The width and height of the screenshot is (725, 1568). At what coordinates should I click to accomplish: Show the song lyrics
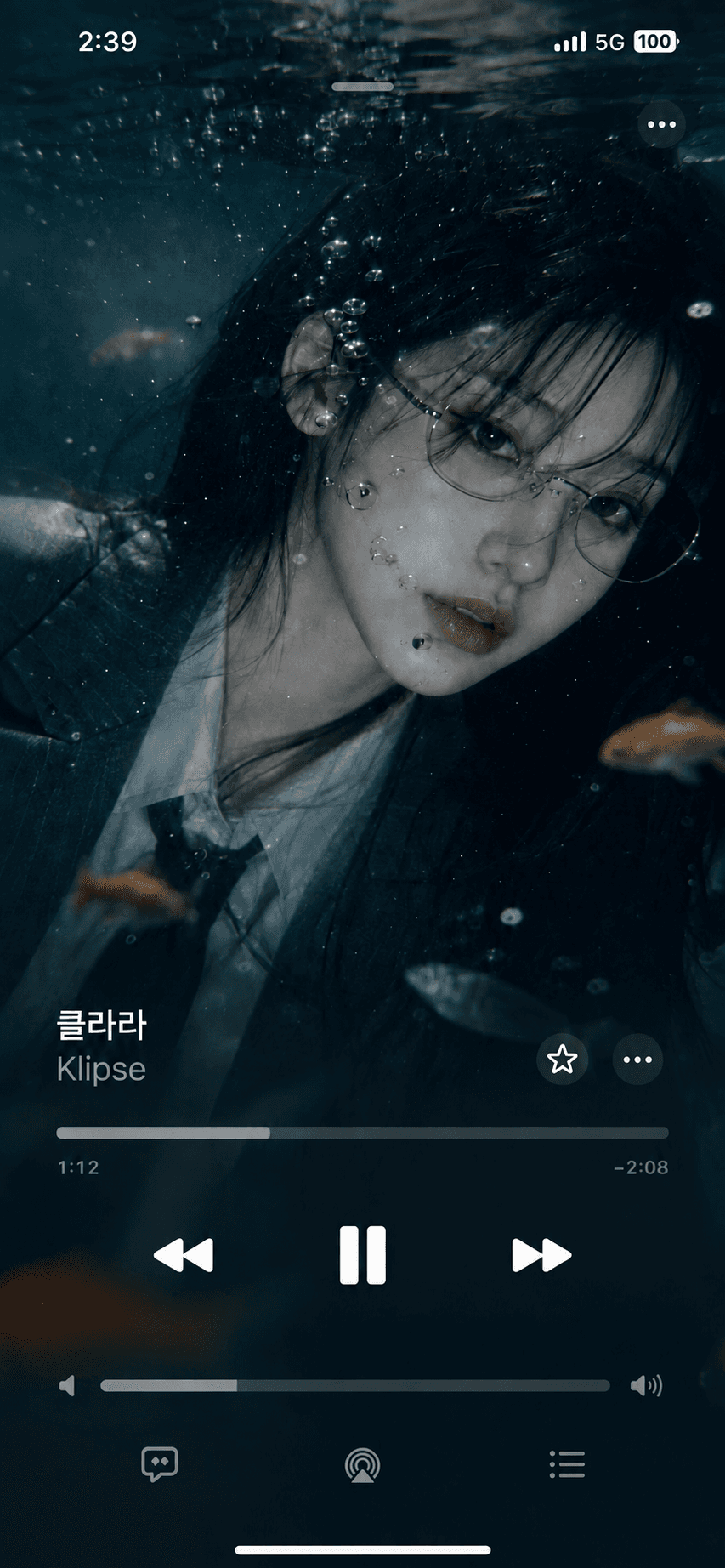coord(159,1464)
